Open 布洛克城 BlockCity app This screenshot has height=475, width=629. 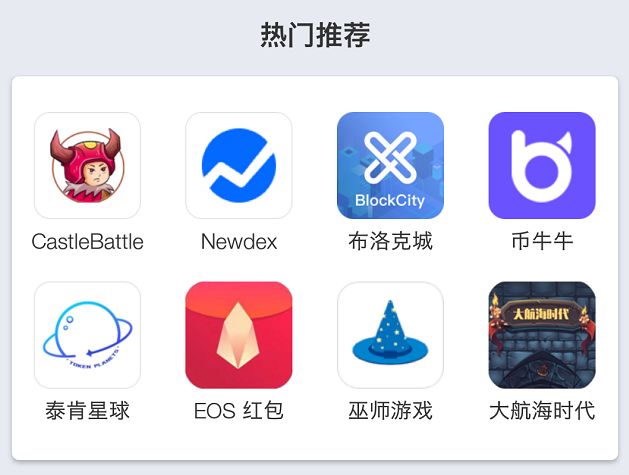point(390,166)
